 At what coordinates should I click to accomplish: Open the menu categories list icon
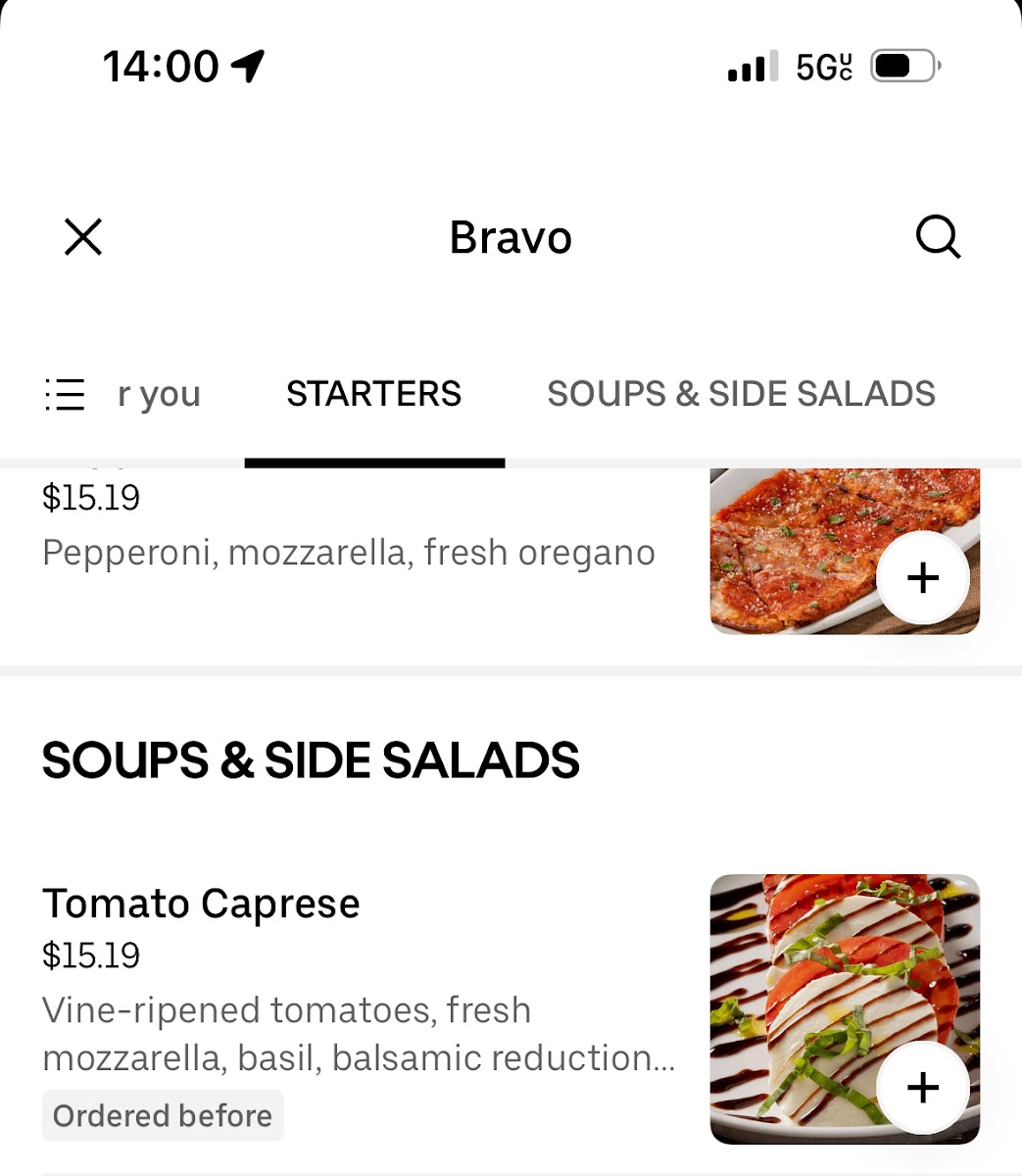[x=65, y=394]
